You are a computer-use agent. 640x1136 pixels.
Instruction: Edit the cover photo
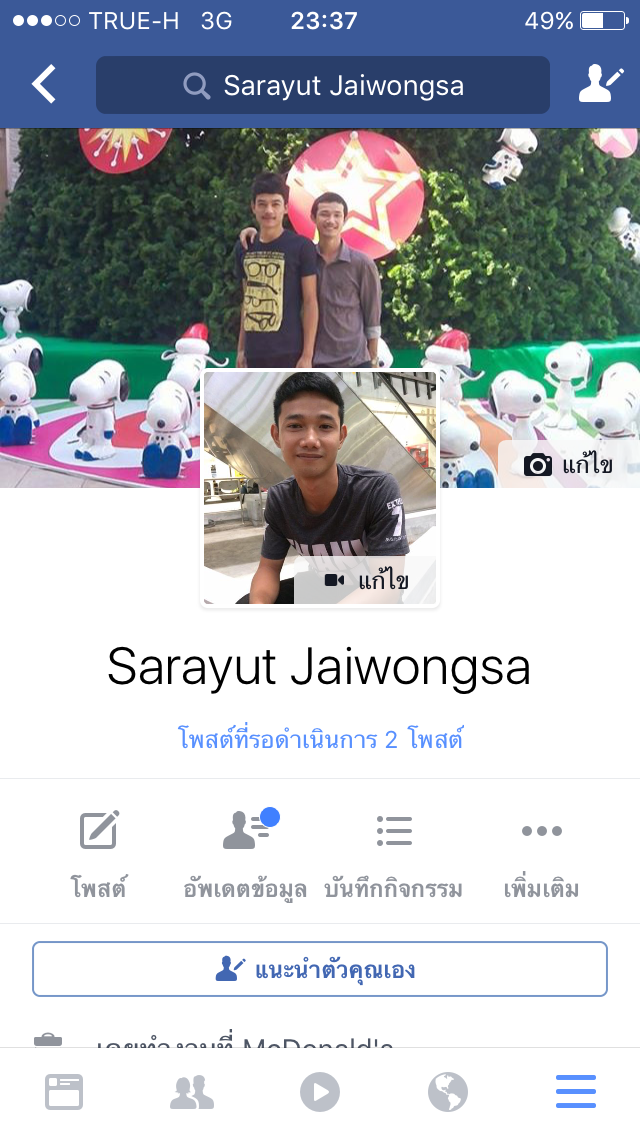point(569,464)
